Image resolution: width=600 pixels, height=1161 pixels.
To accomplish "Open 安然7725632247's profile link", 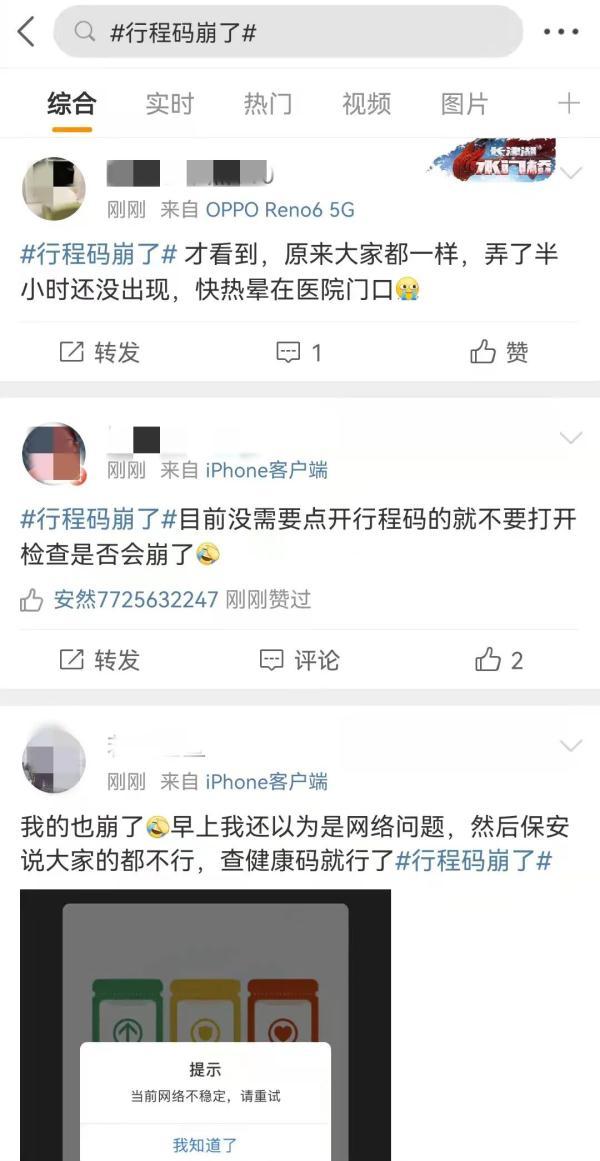I will pyautogui.click(x=136, y=599).
